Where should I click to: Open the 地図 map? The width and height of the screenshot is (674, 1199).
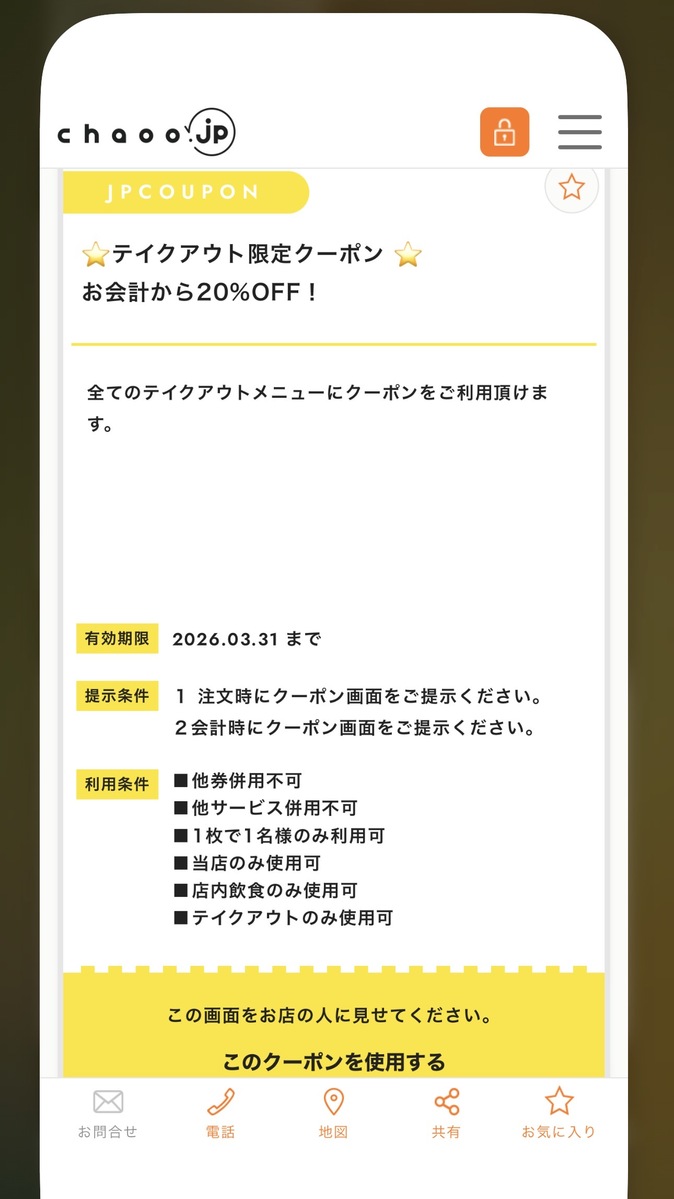click(333, 1114)
